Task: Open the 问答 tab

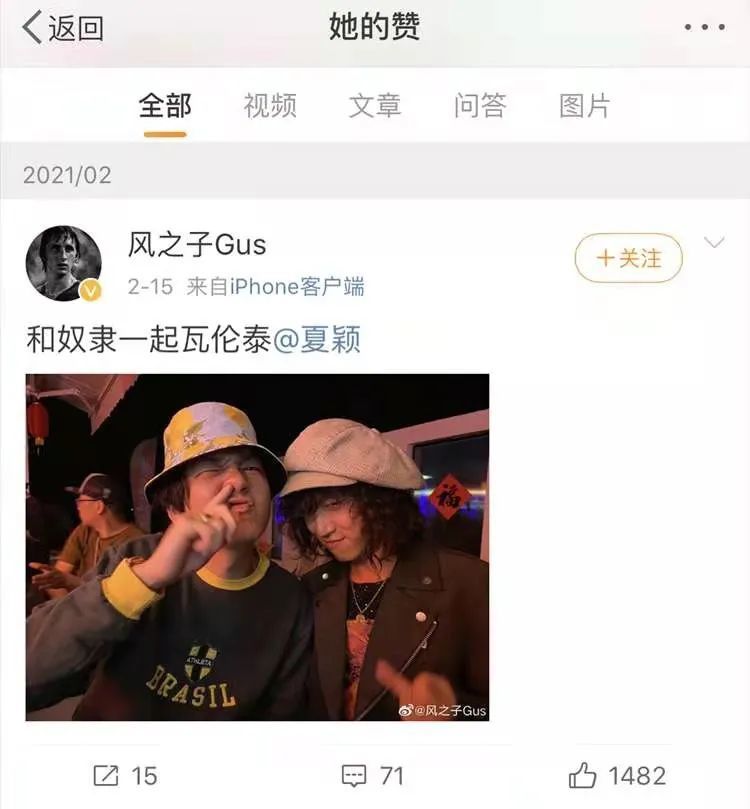Action: point(480,106)
